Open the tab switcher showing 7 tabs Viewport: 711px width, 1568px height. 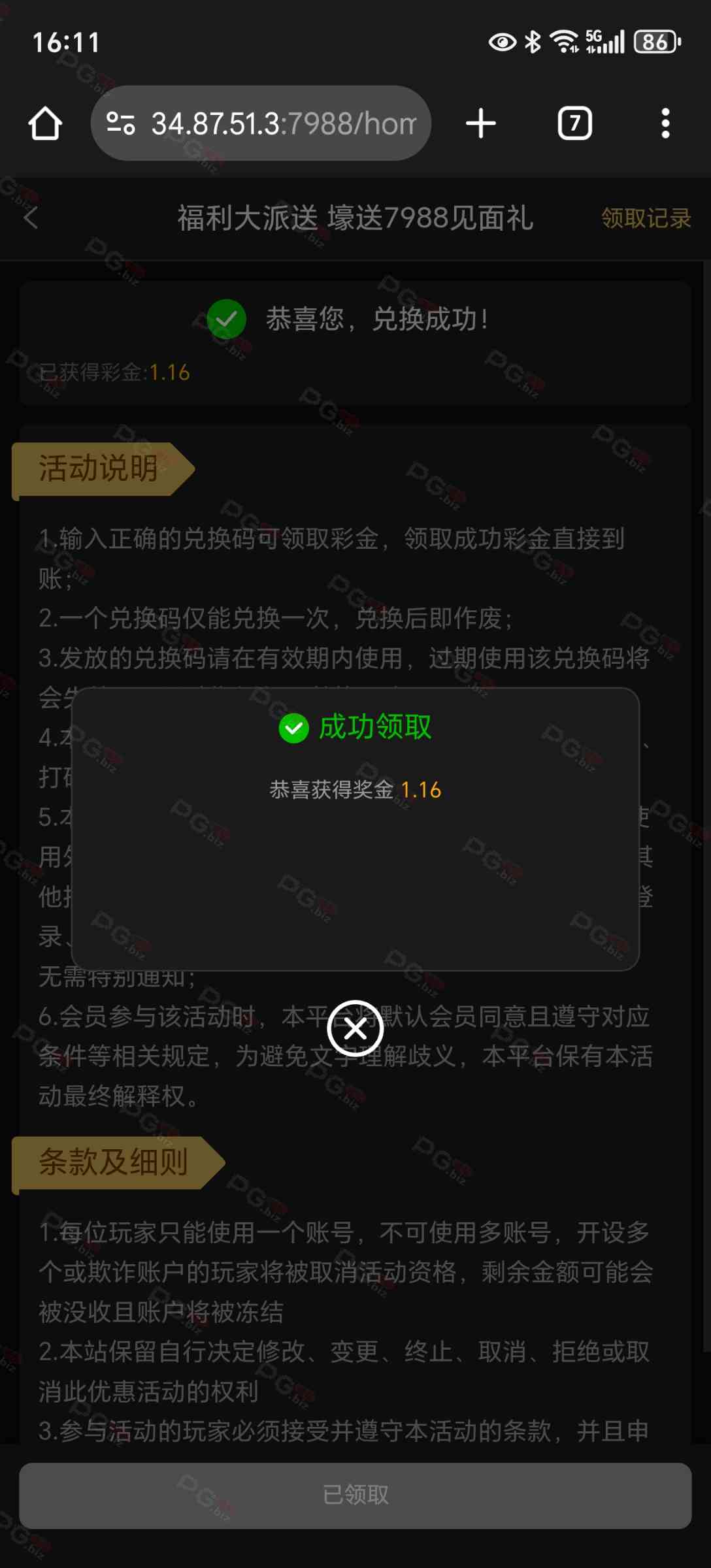click(574, 123)
